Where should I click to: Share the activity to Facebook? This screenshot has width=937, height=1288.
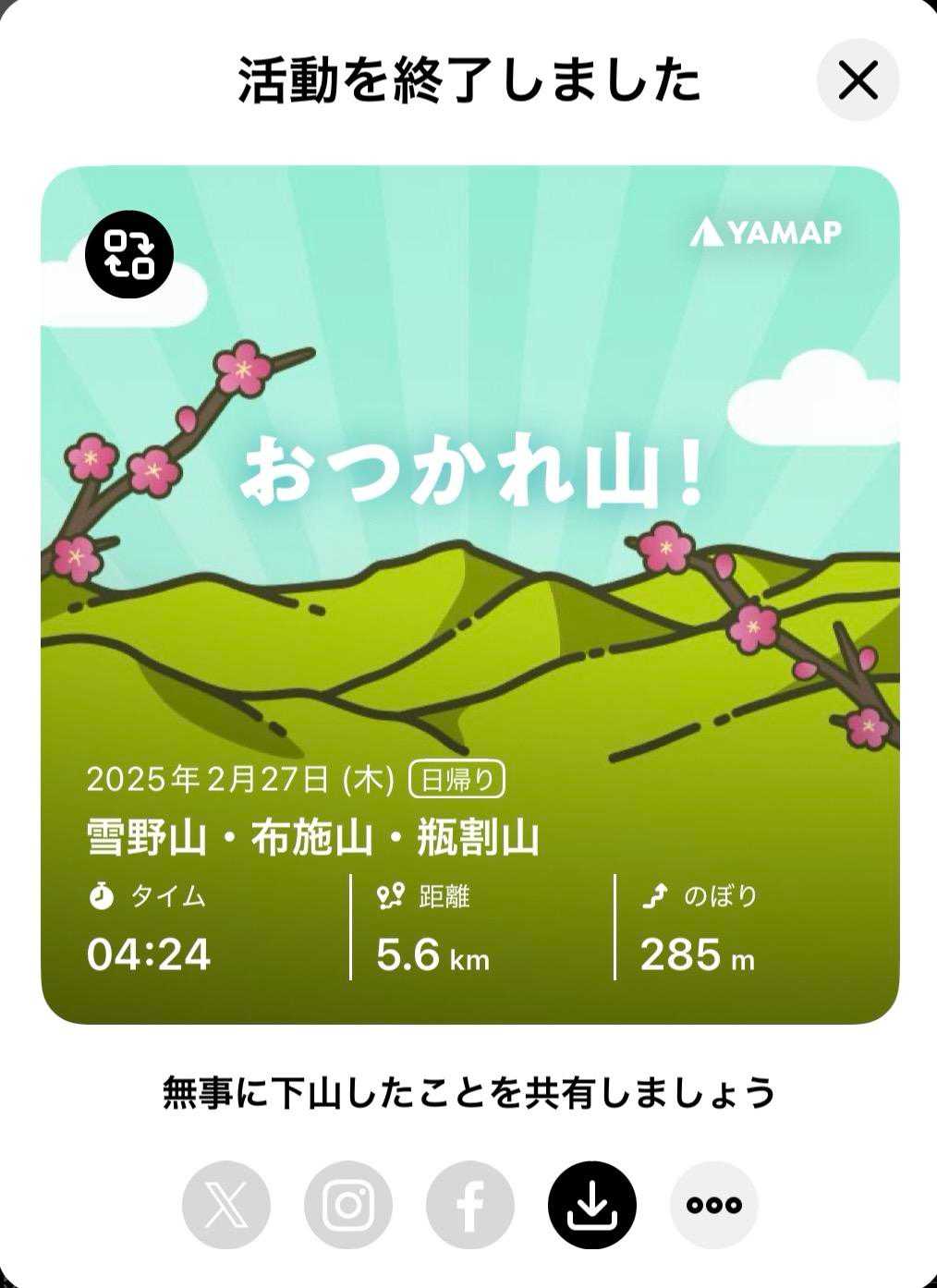(470, 1205)
